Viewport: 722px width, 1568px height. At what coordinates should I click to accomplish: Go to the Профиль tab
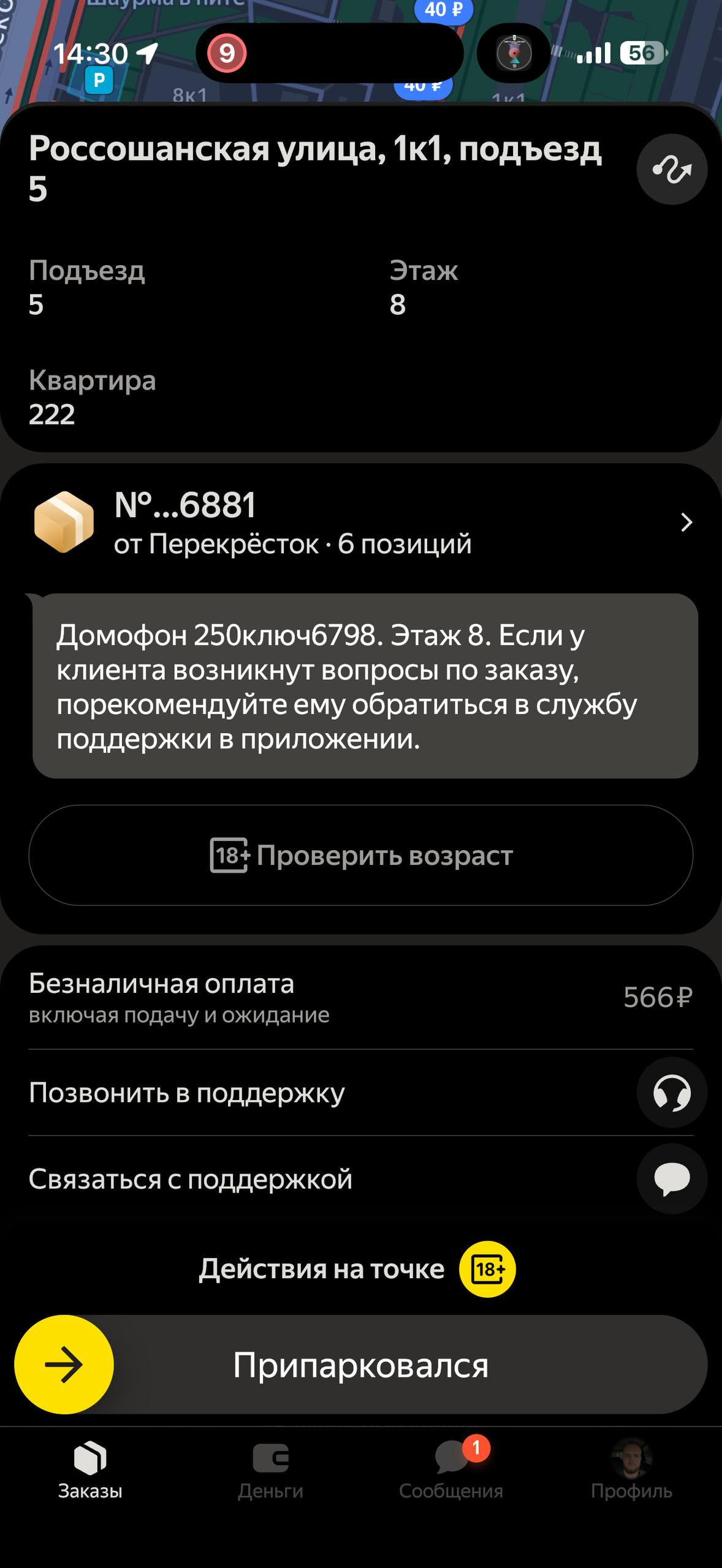(x=631, y=1470)
